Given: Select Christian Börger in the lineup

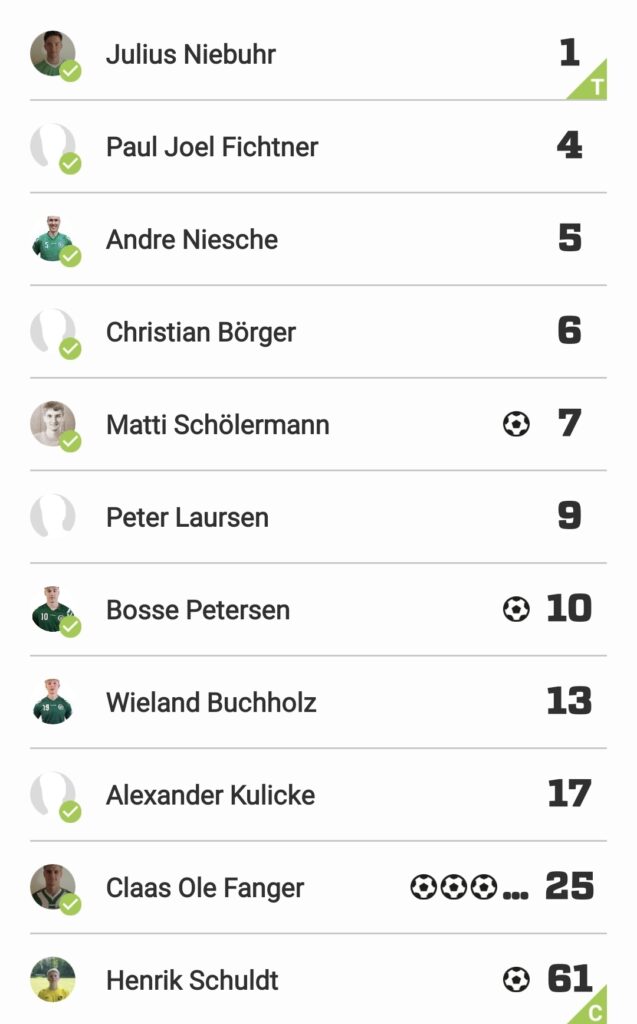Looking at the screenshot, I should (x=318, y=332).
